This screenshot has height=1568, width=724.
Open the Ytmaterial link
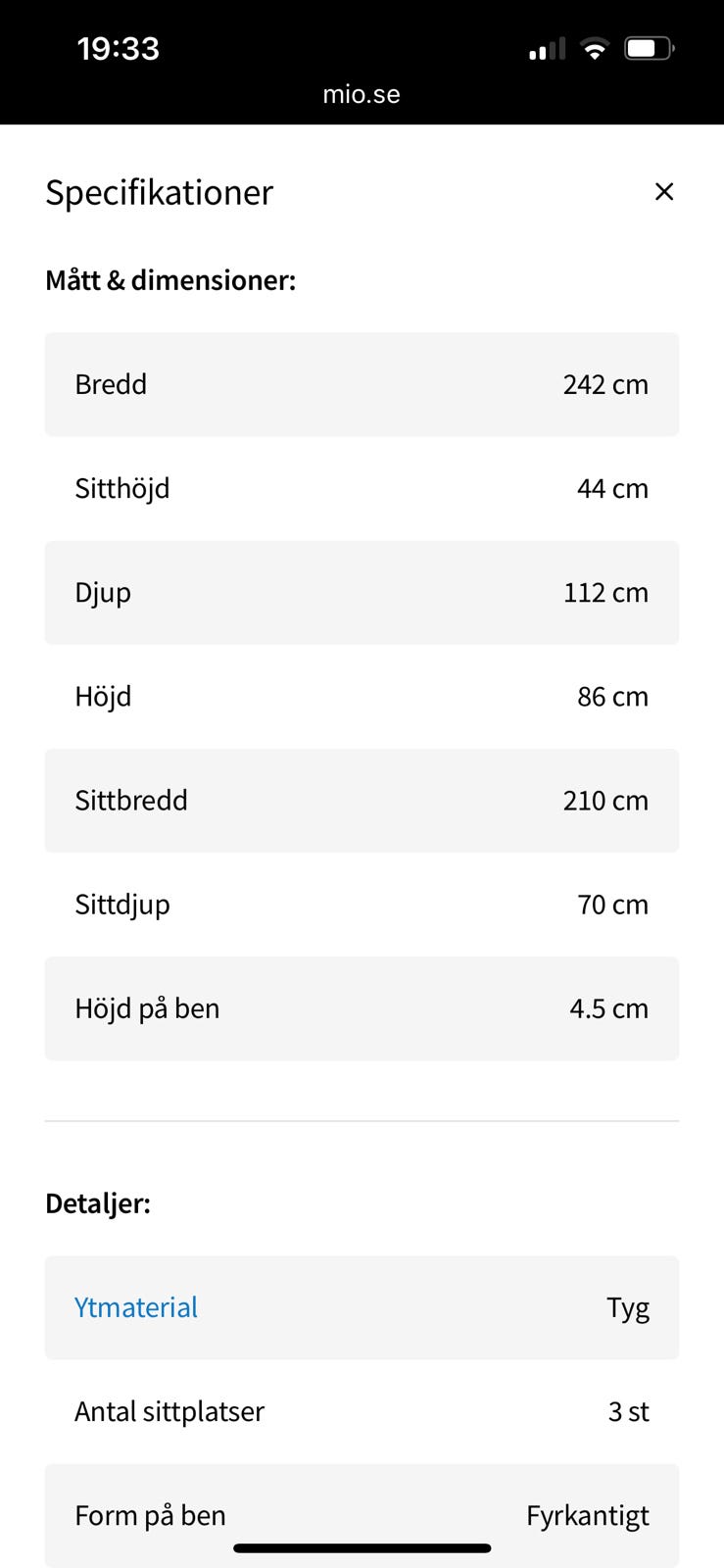[x=136, y=1307]
